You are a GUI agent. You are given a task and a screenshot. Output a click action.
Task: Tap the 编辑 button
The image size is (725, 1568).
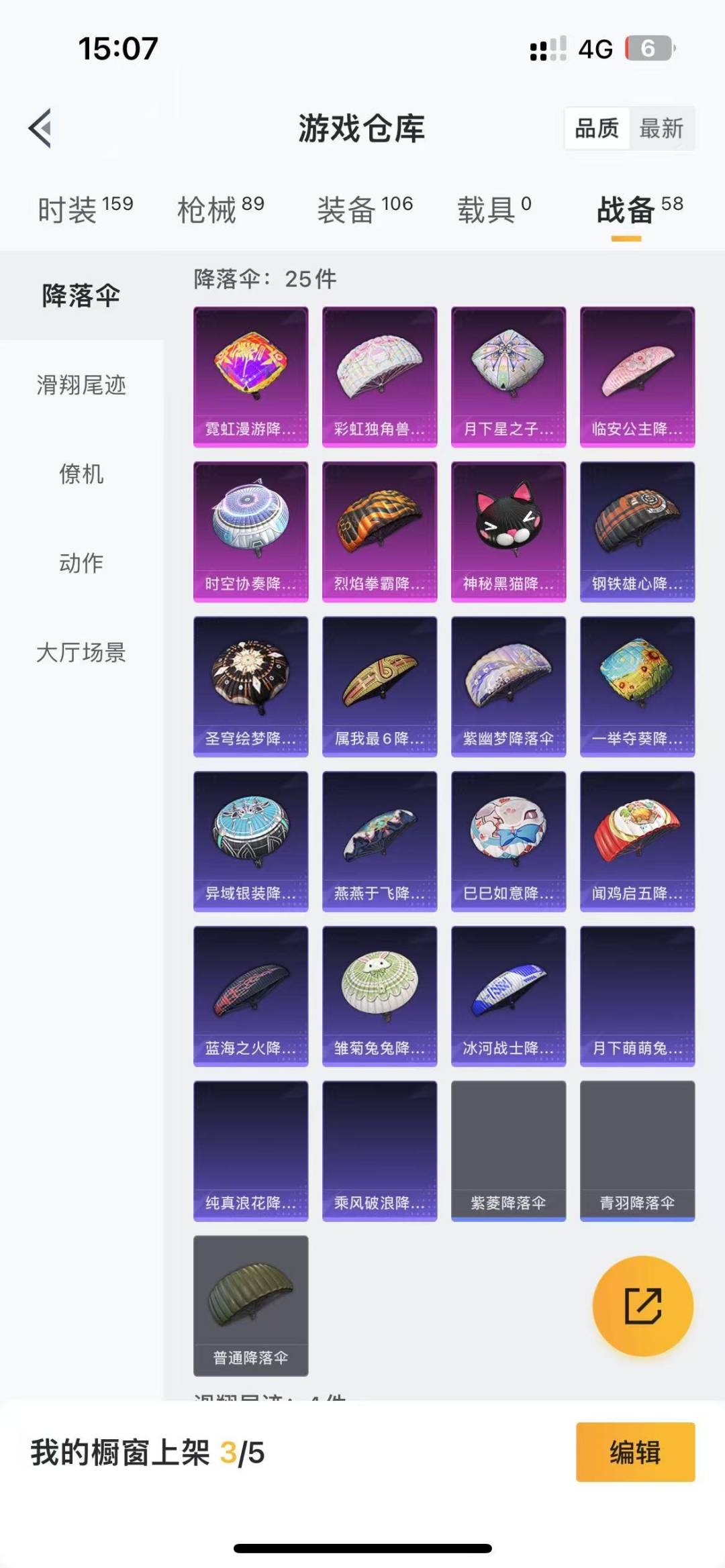635,1452
